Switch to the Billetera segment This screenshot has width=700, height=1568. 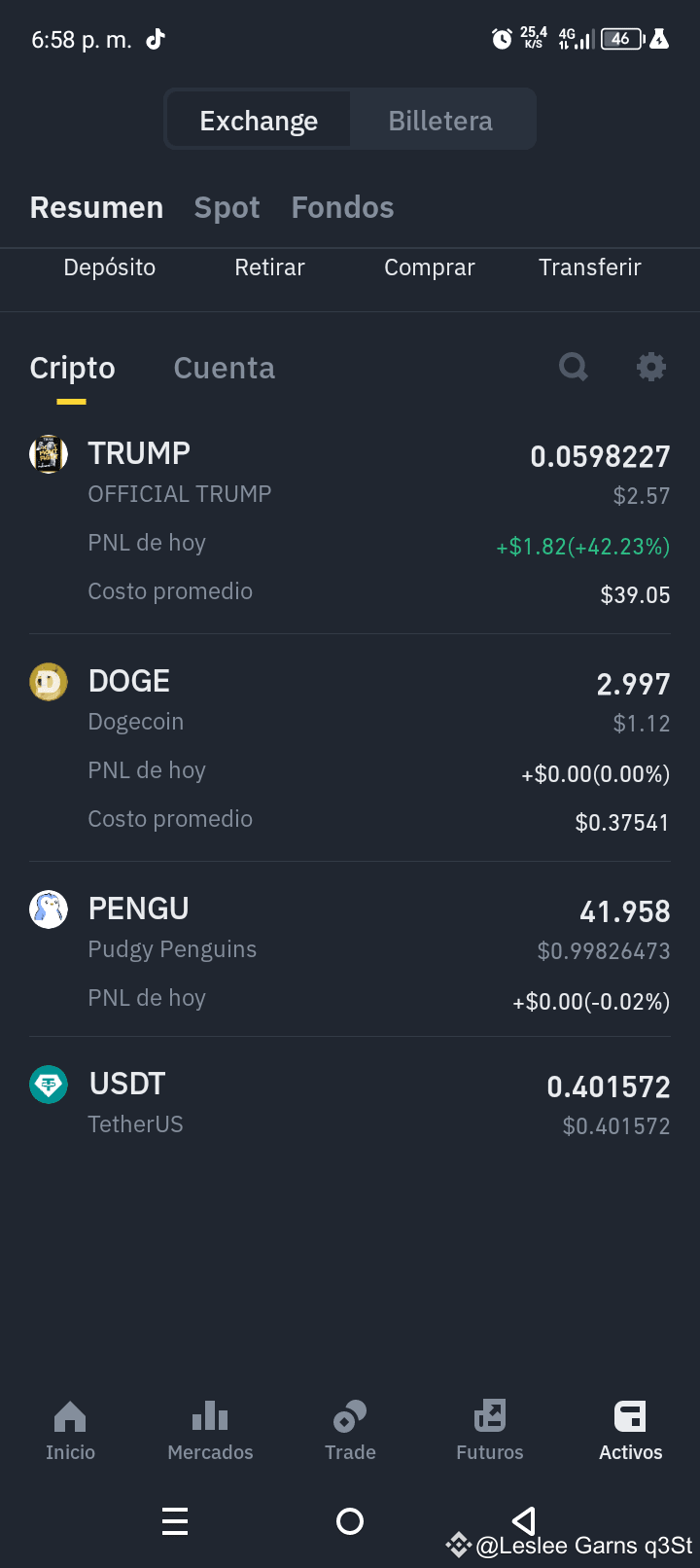[440, 121]
